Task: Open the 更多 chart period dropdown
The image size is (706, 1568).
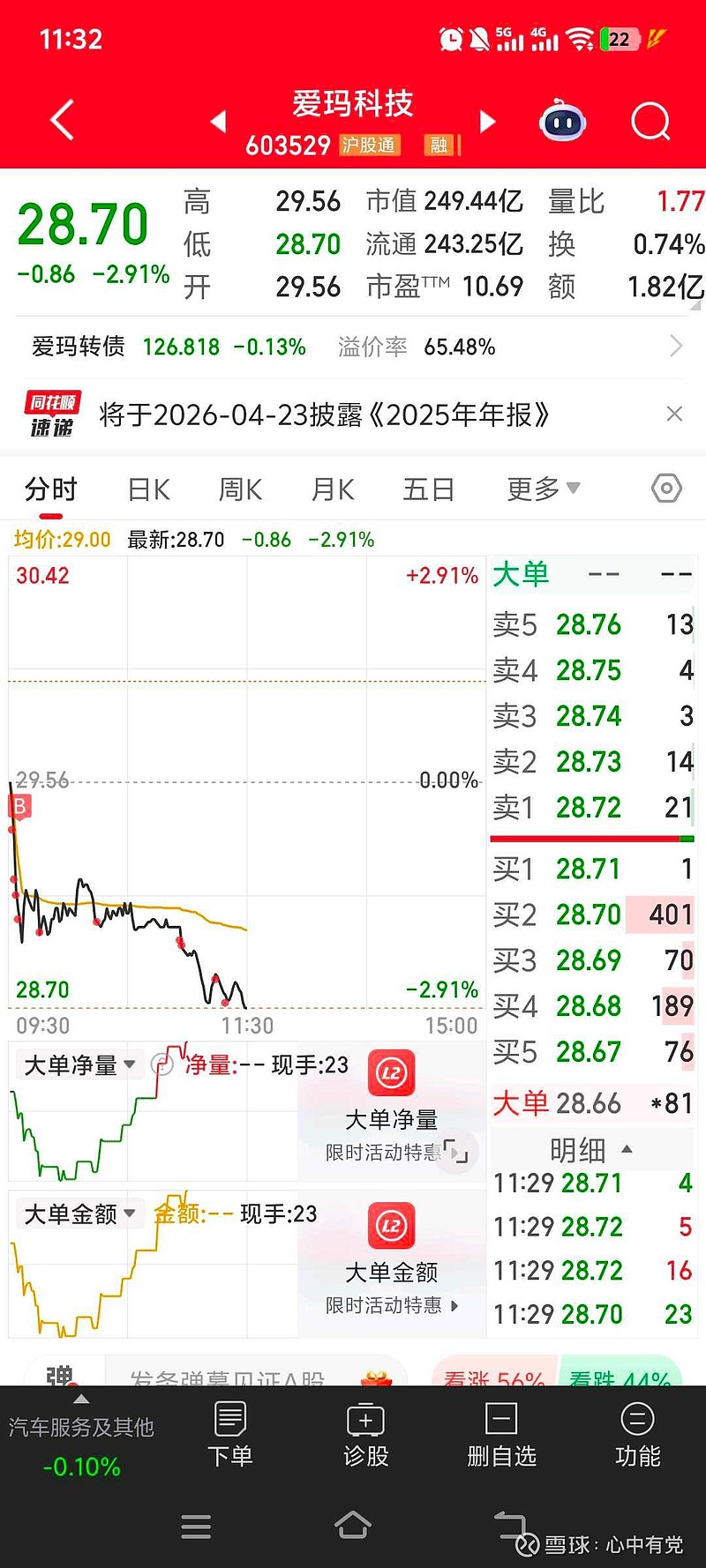Action: pos(542,489)
